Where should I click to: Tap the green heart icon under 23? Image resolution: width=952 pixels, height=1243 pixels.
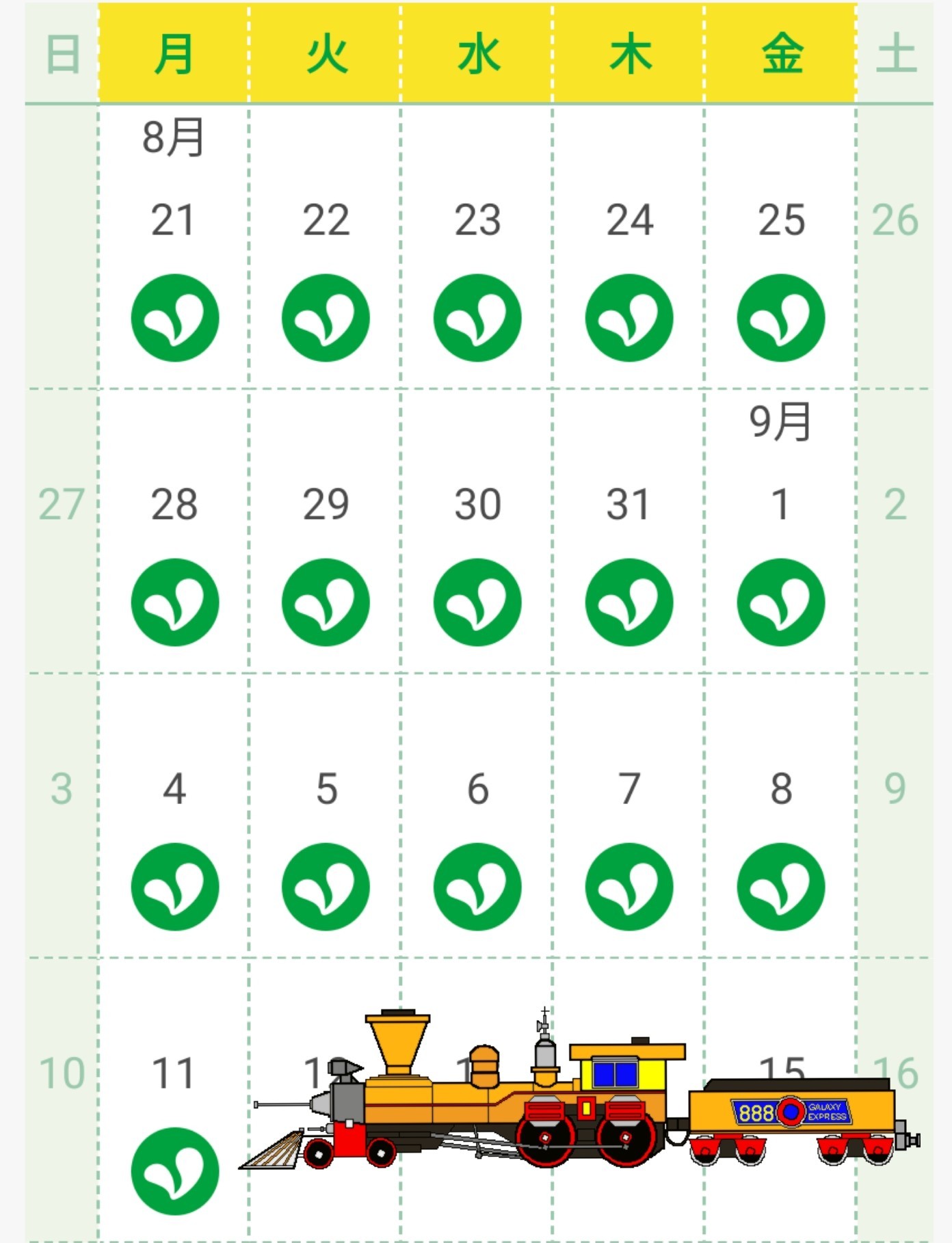477,318
